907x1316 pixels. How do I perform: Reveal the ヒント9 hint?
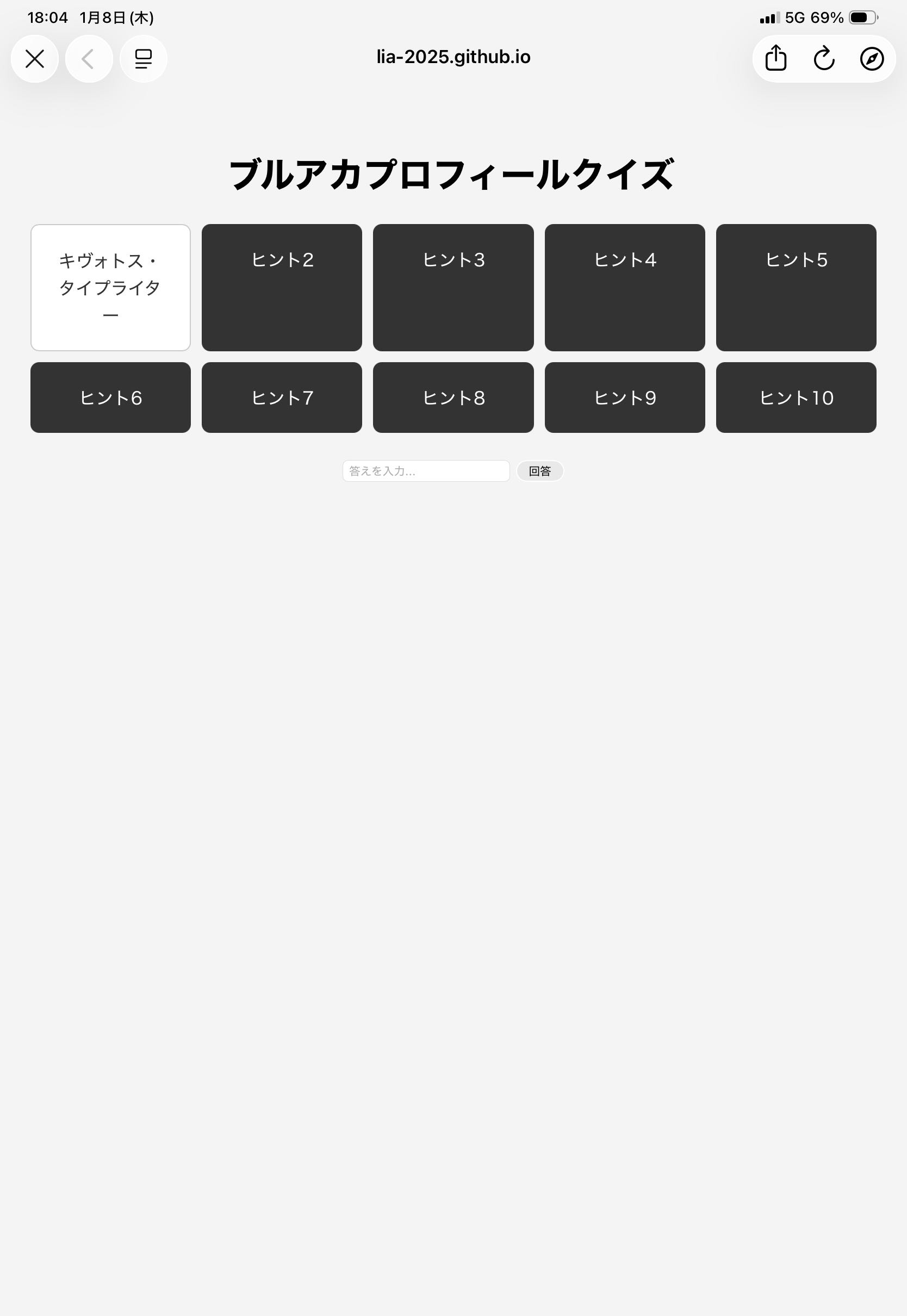[x=625, y=397]
